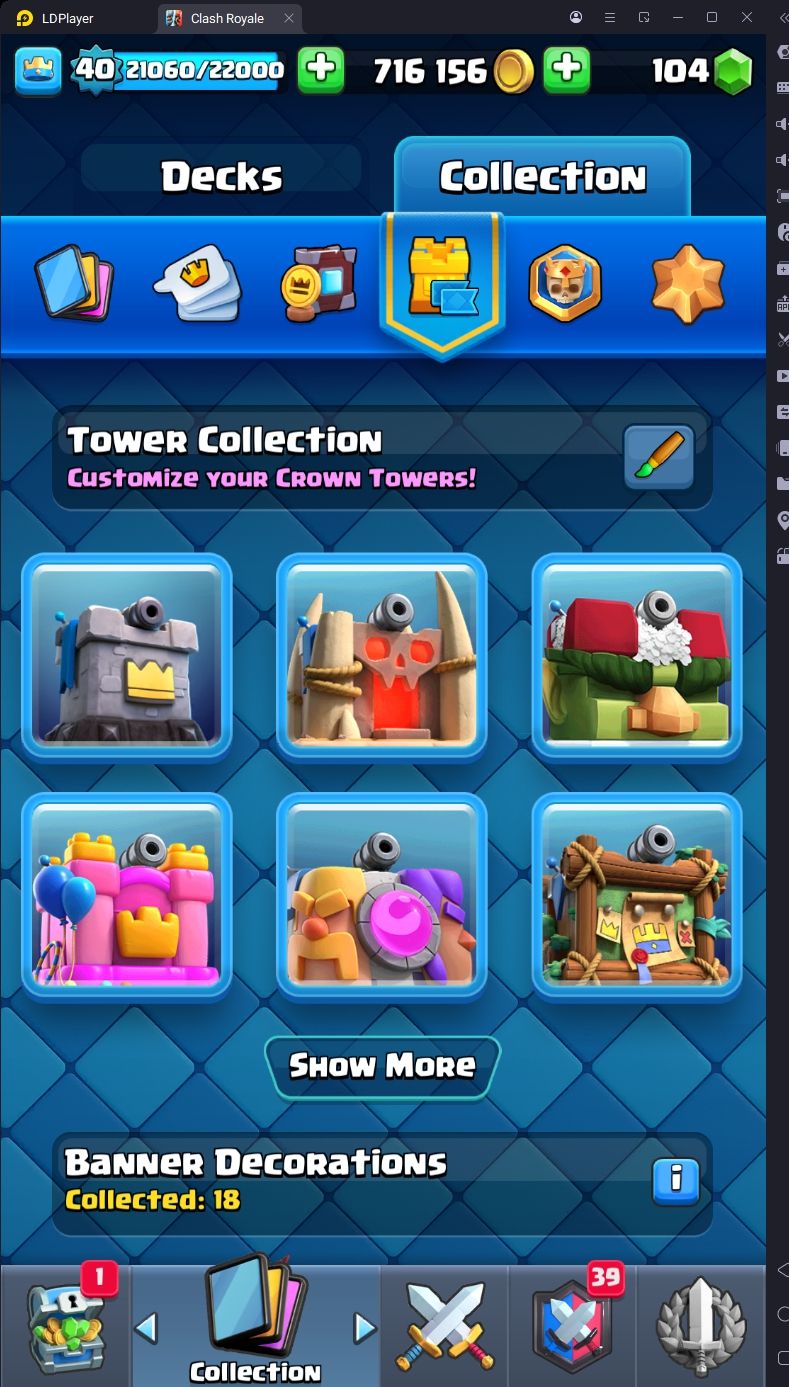
Task: Open the clan shield tab with 39 badge
Action: click(x=572, y=1326)
